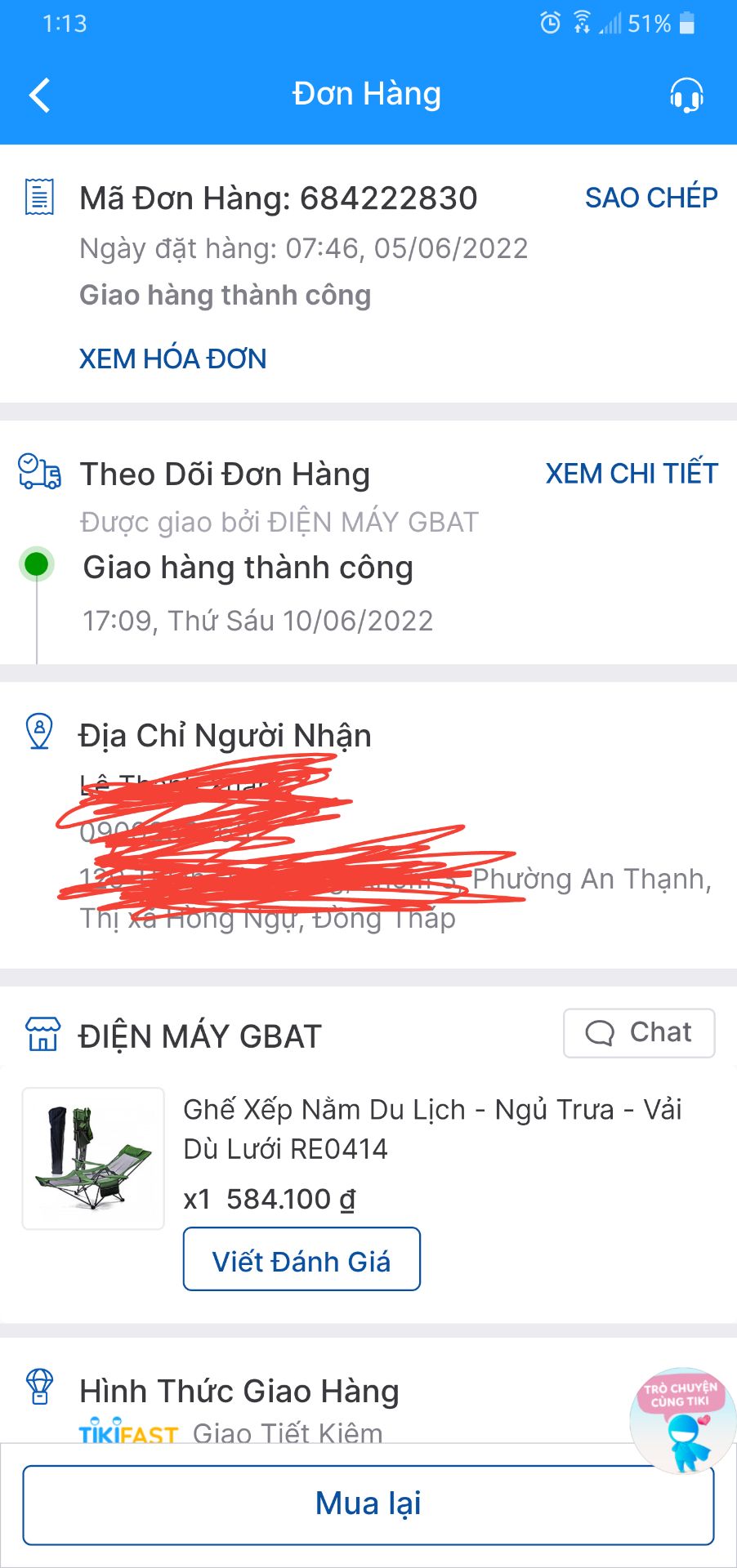Click the back arrow in the header

[38, 95]
